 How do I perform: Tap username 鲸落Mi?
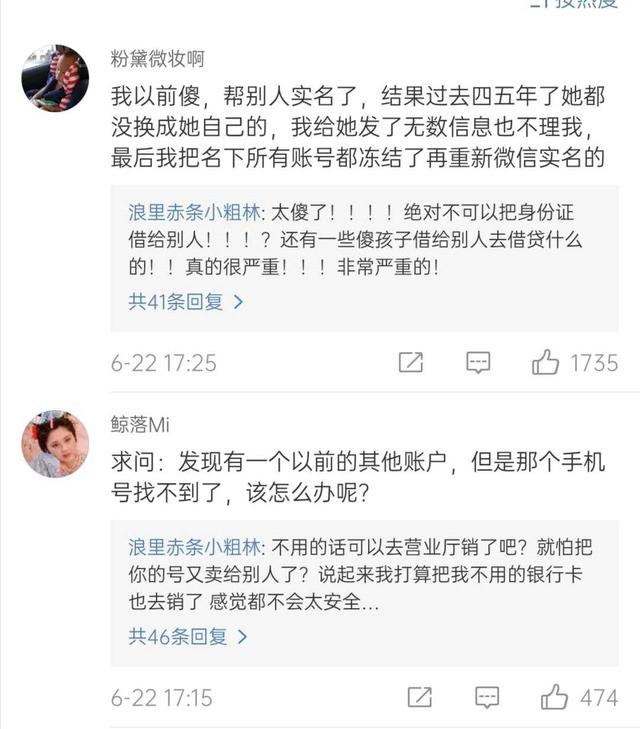click(x=140, y=424)
